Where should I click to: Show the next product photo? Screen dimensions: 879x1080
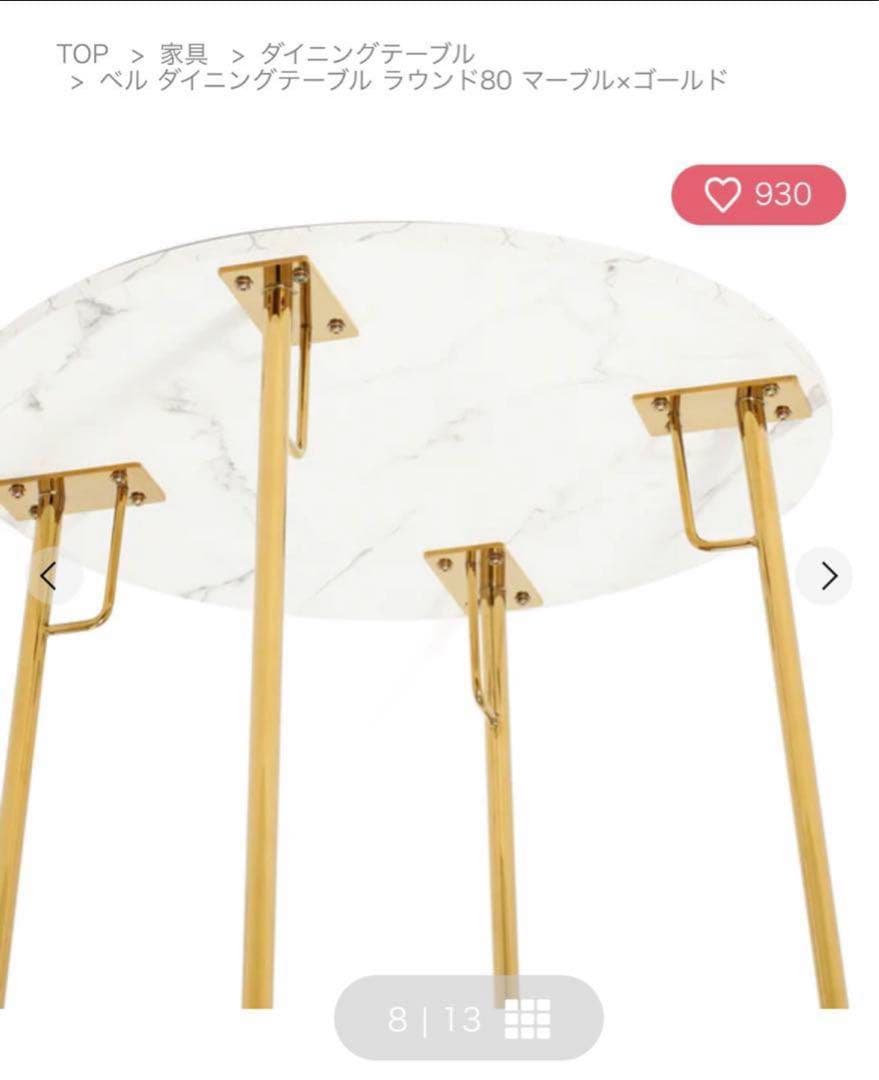[826, 576]
